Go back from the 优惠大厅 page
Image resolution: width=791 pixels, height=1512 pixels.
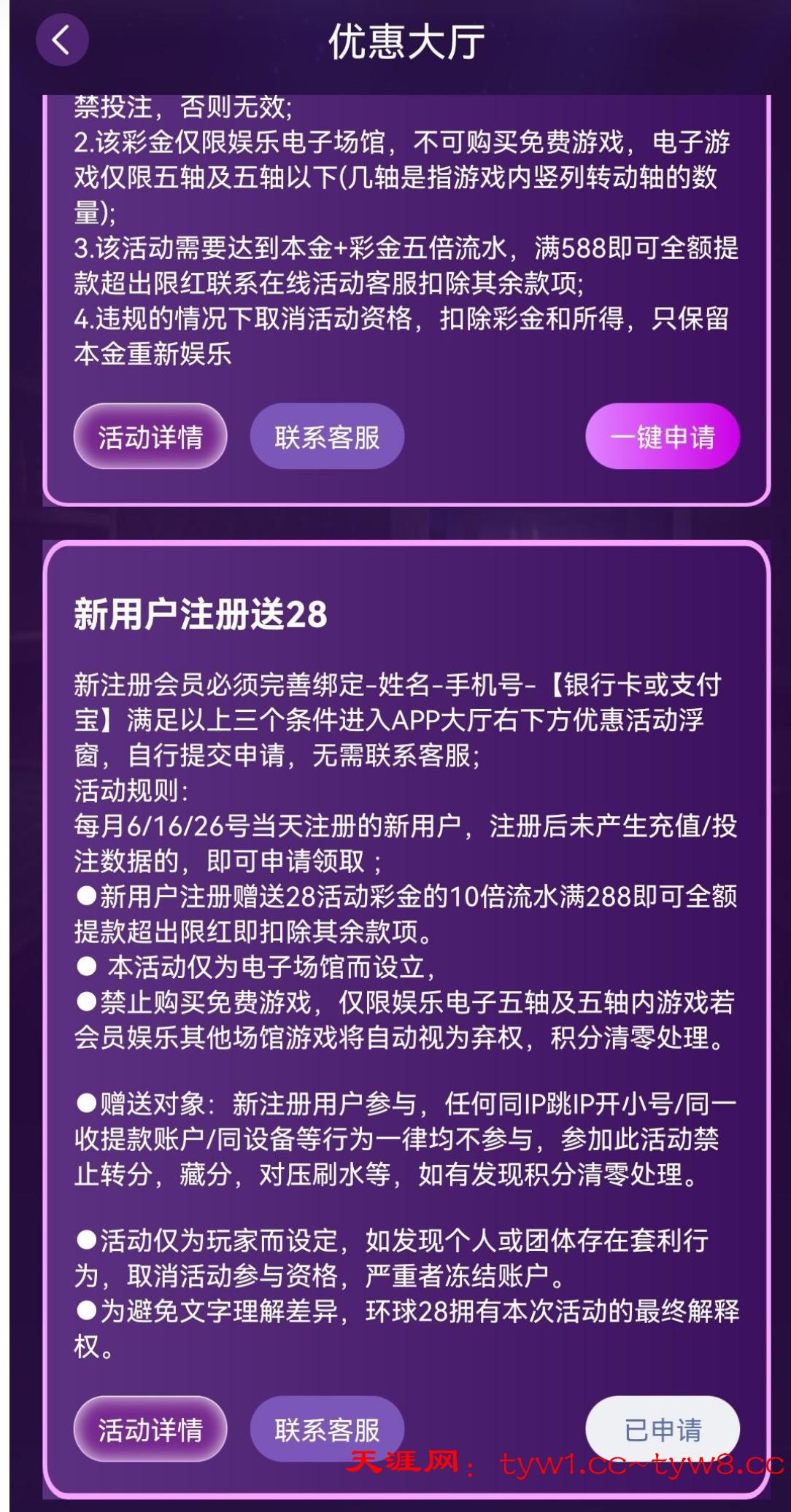[62, 40]
